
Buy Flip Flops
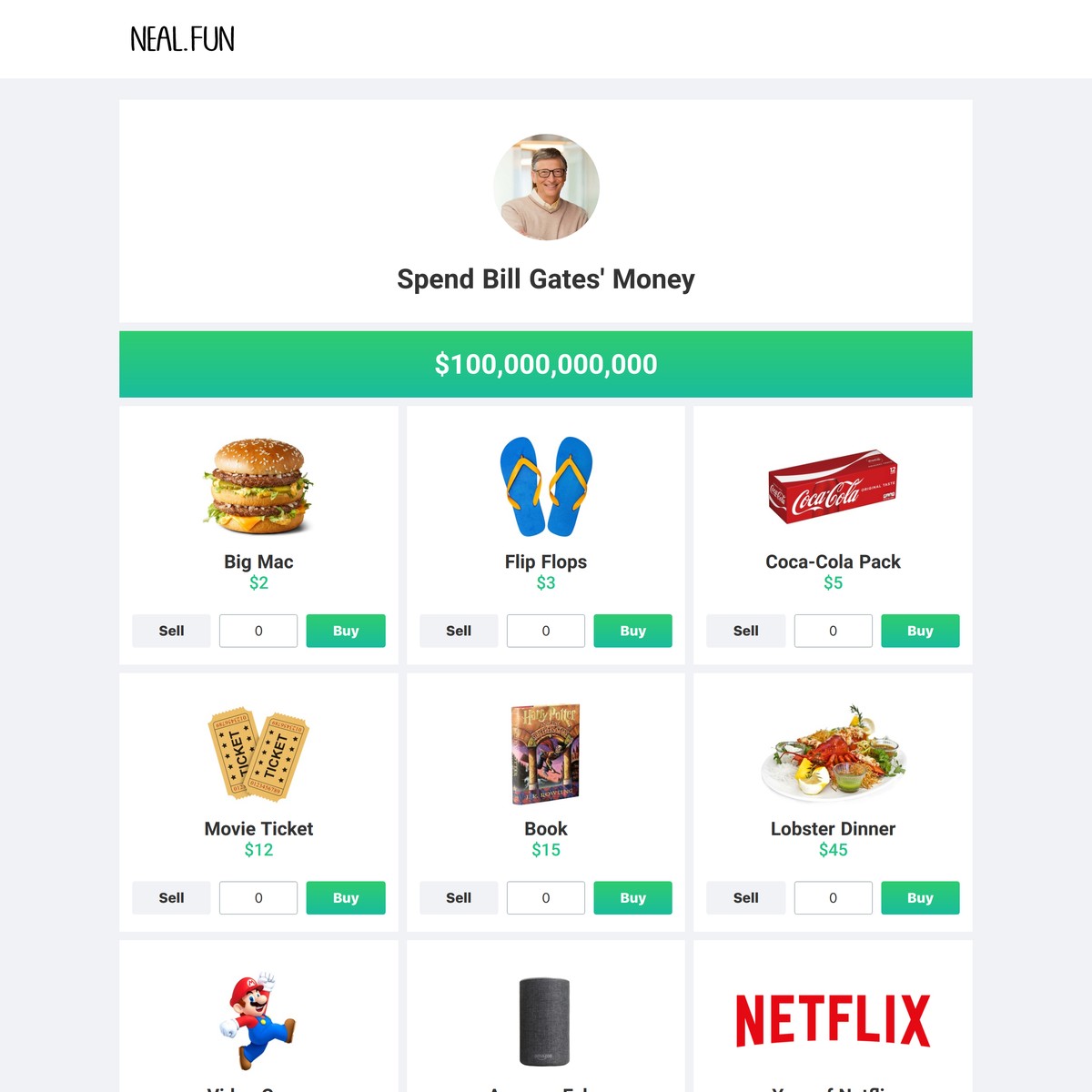[x=632, y=631]
